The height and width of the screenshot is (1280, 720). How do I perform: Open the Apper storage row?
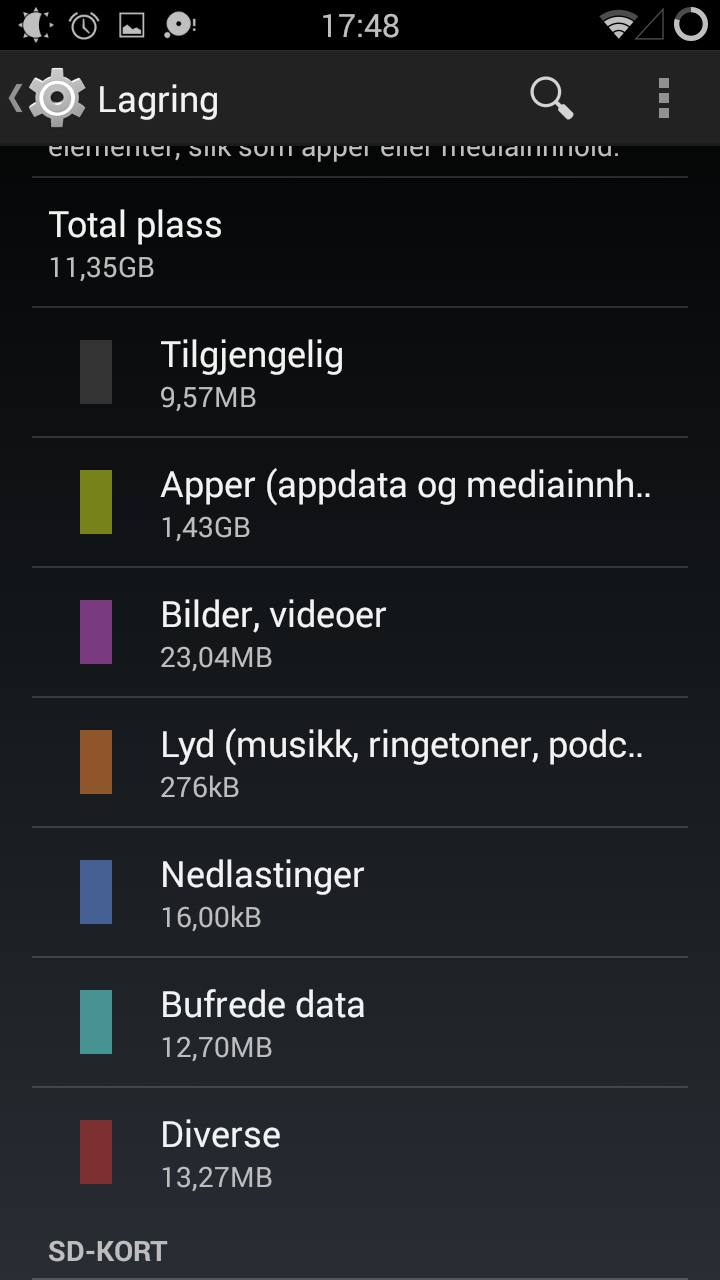tap(360, 502)
